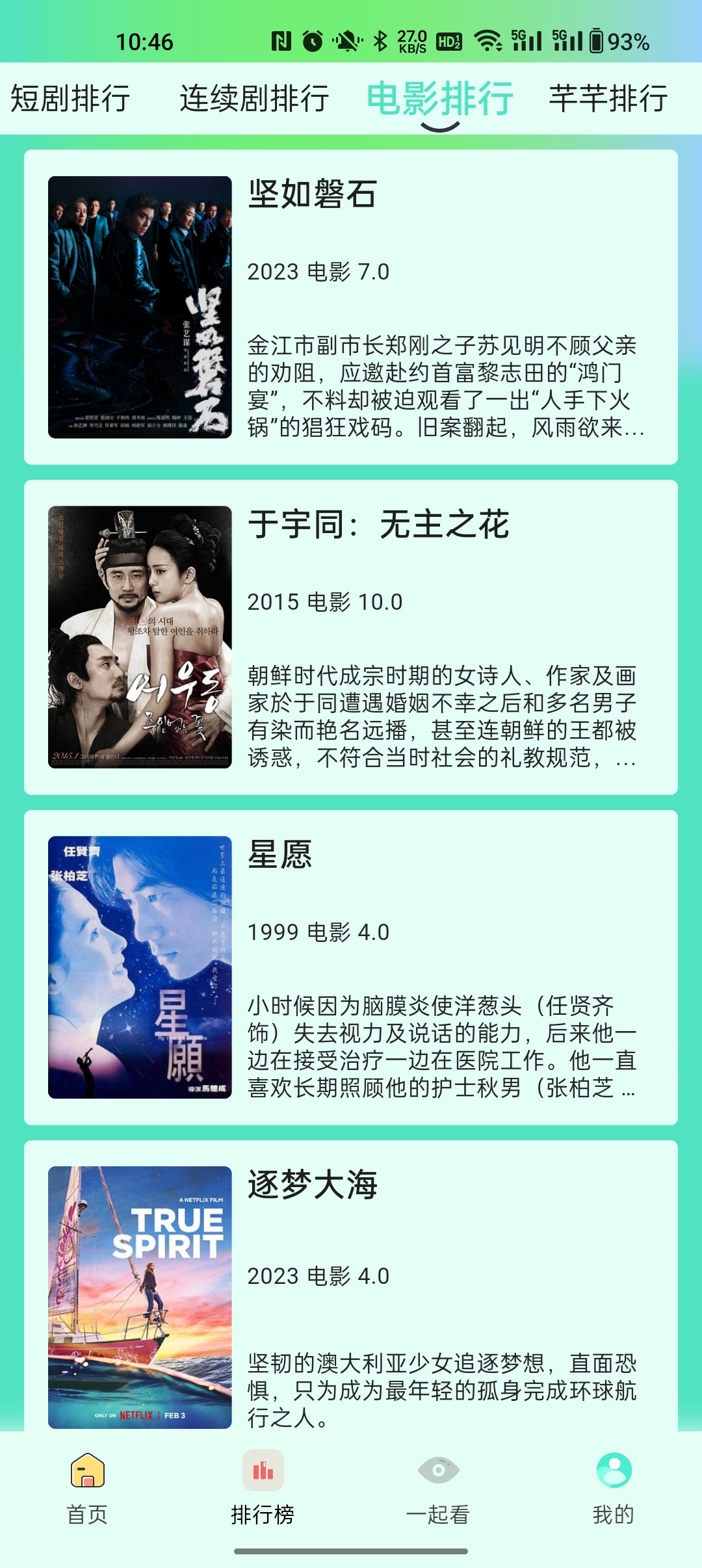Open the movie card 逐梦大海
Screen dimensions: 702x1568
(351, 1294)
